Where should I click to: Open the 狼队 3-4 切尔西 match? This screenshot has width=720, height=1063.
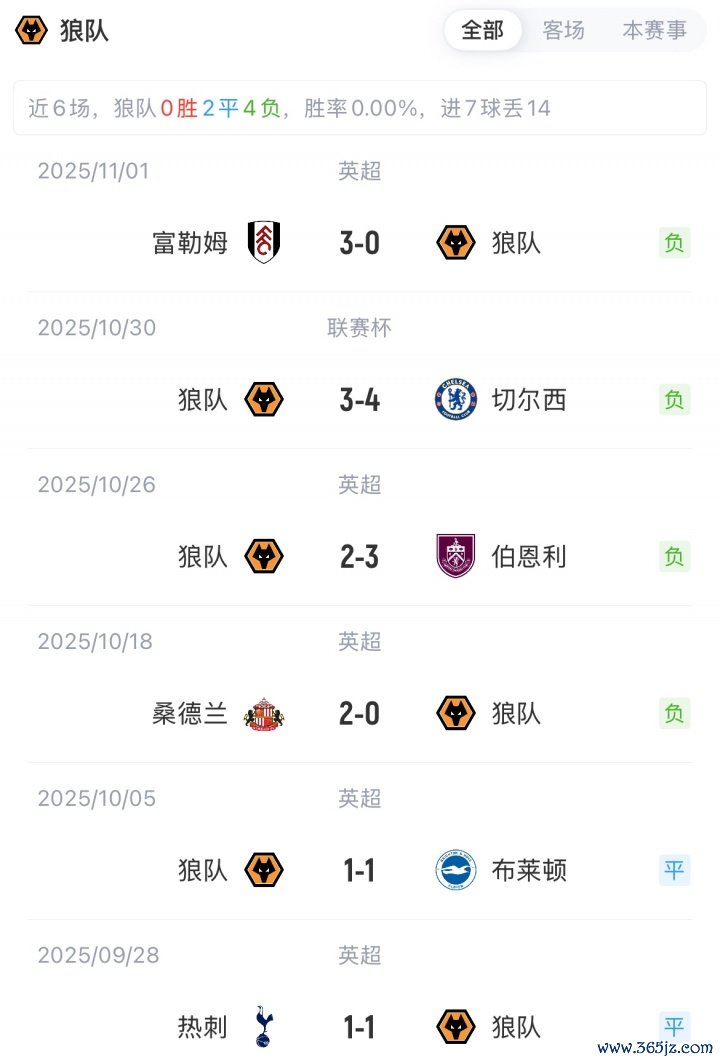(359, 400)
